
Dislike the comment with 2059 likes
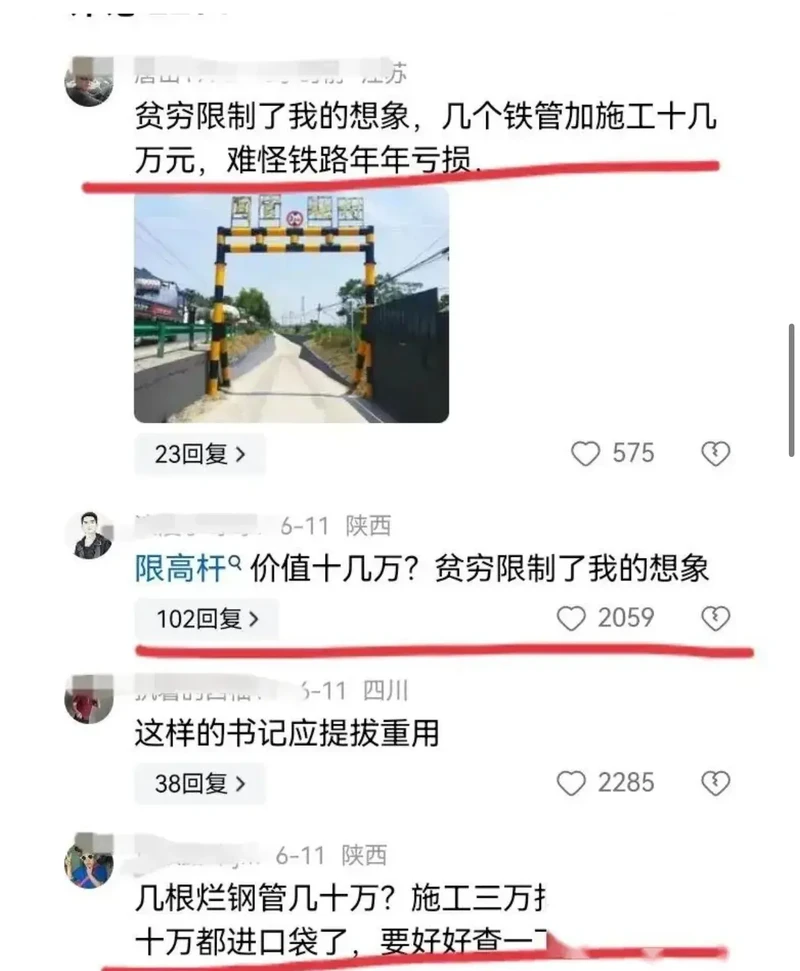[x=715, y=620]
